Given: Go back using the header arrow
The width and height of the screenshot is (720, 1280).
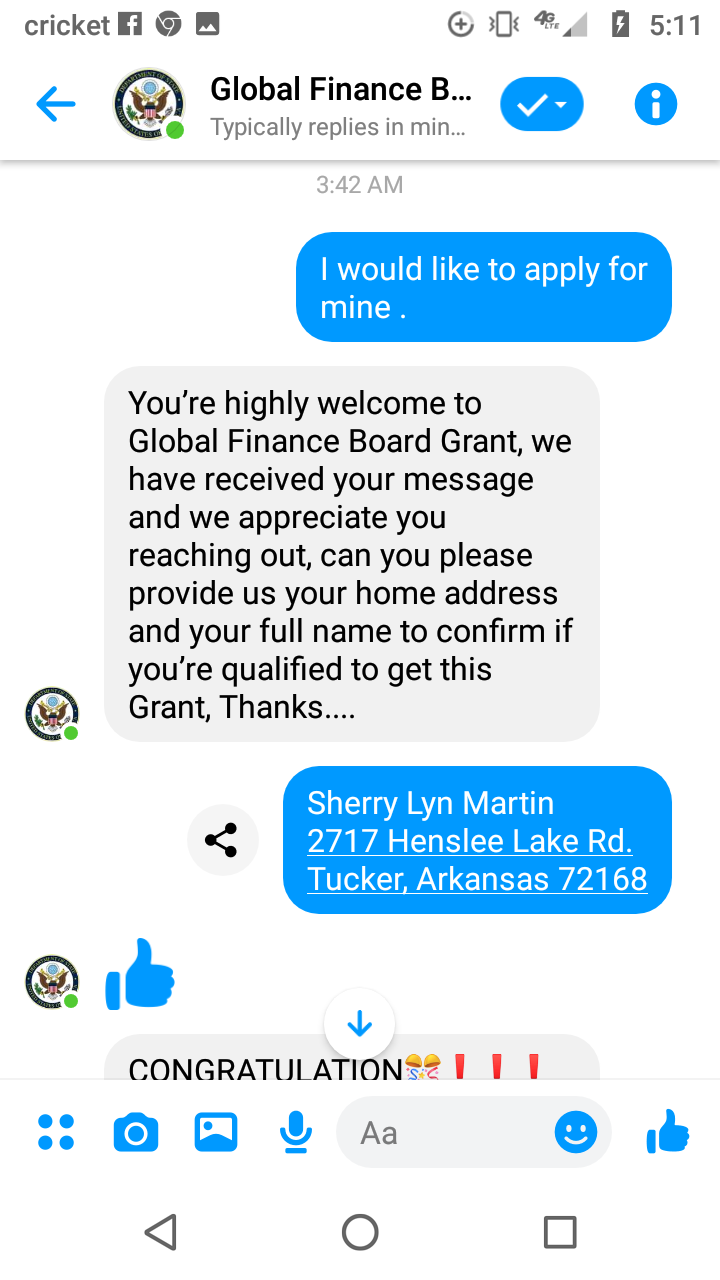Looking at the screenshot, I should 56,104.
